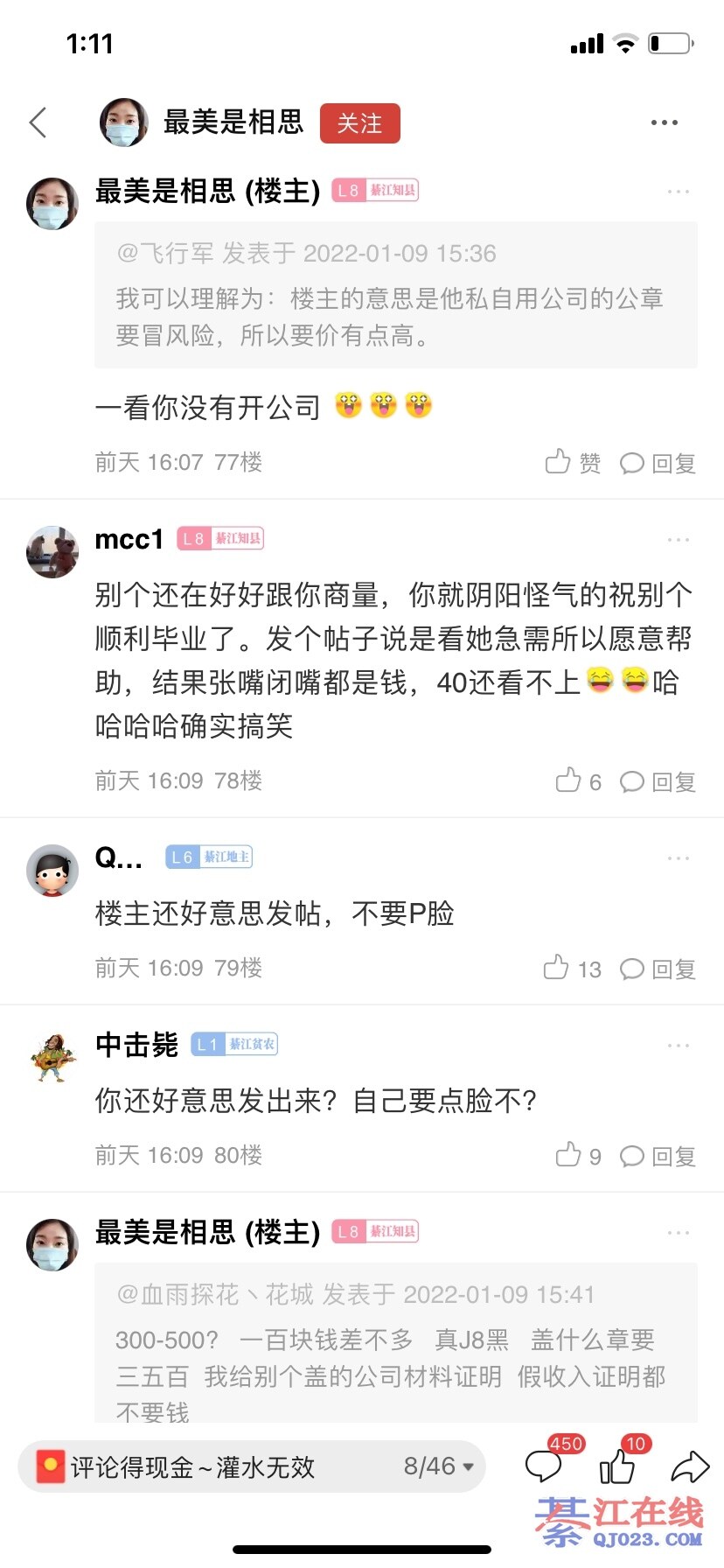Like mcc1's 78楼 comment

(x=579, y=780)
